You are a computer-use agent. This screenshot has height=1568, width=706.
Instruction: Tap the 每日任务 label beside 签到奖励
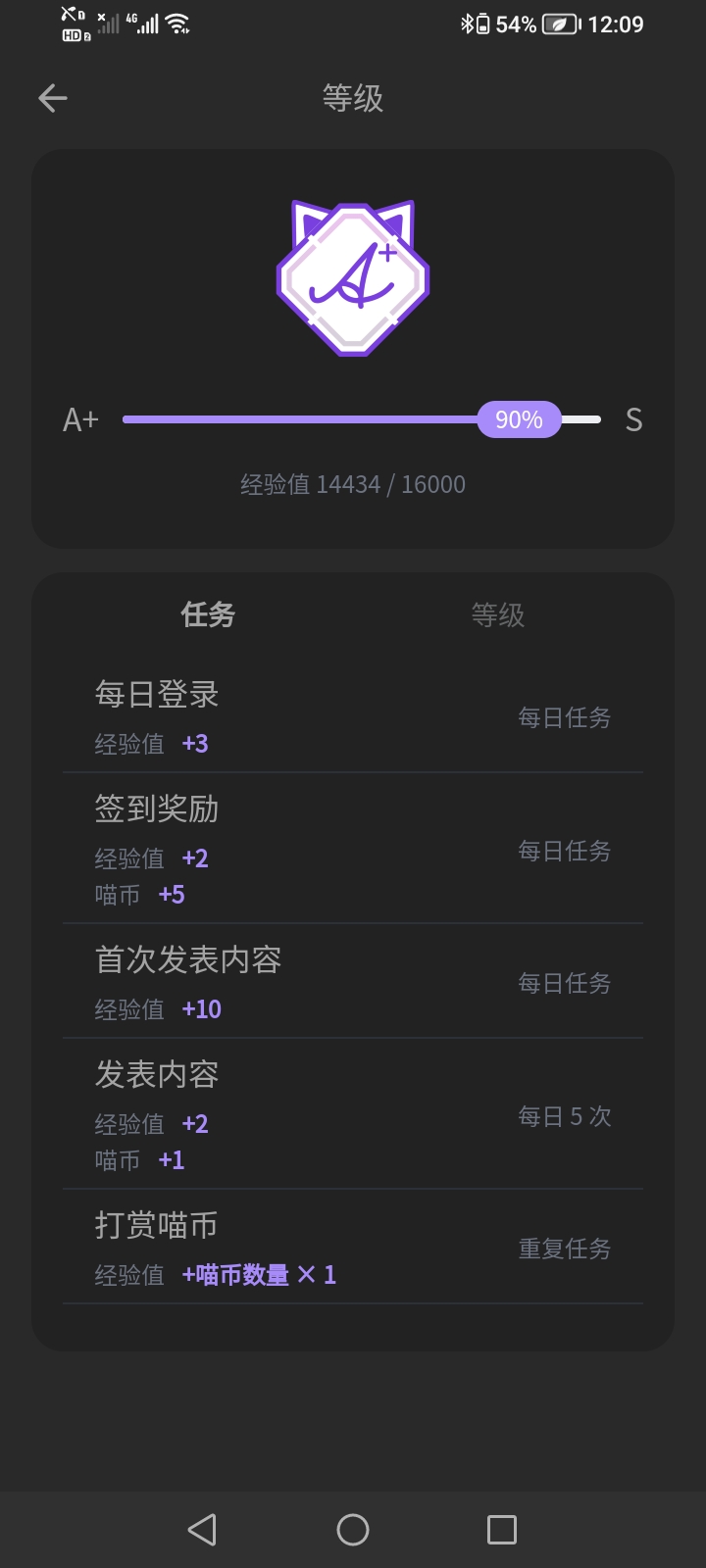pos(564,853)
